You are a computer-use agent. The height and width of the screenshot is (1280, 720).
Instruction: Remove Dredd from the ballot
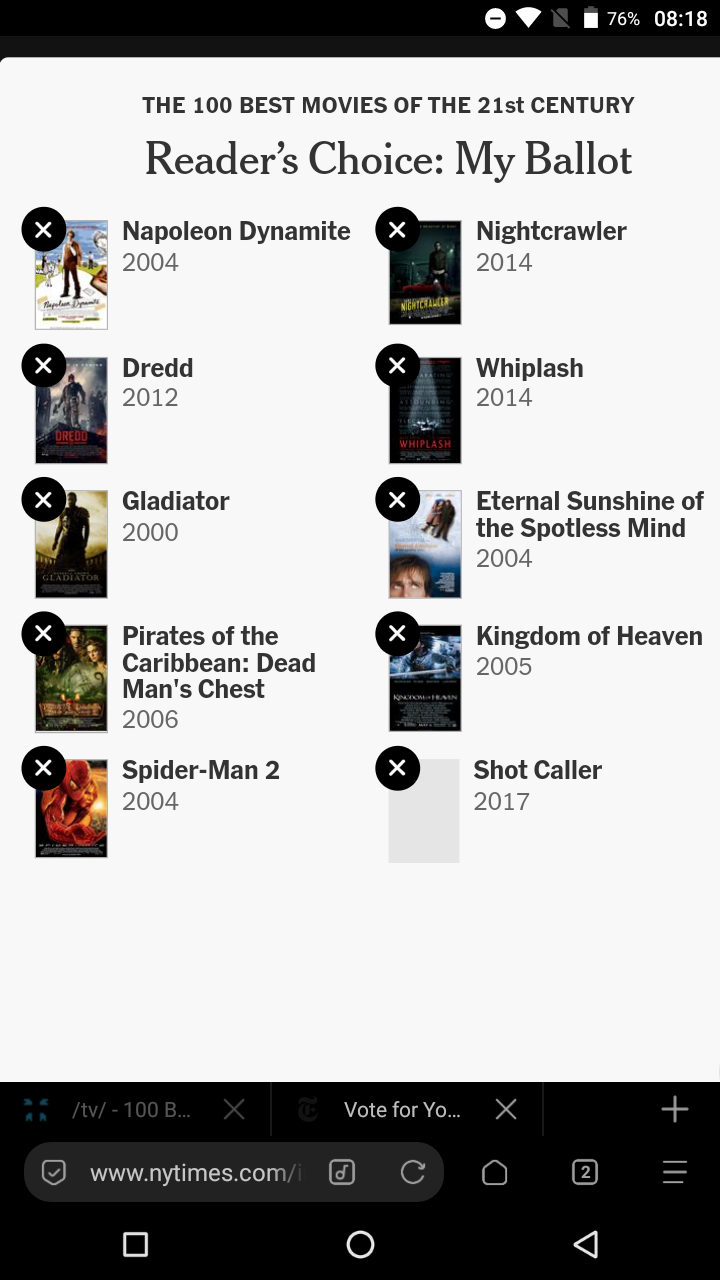(44, 366)
